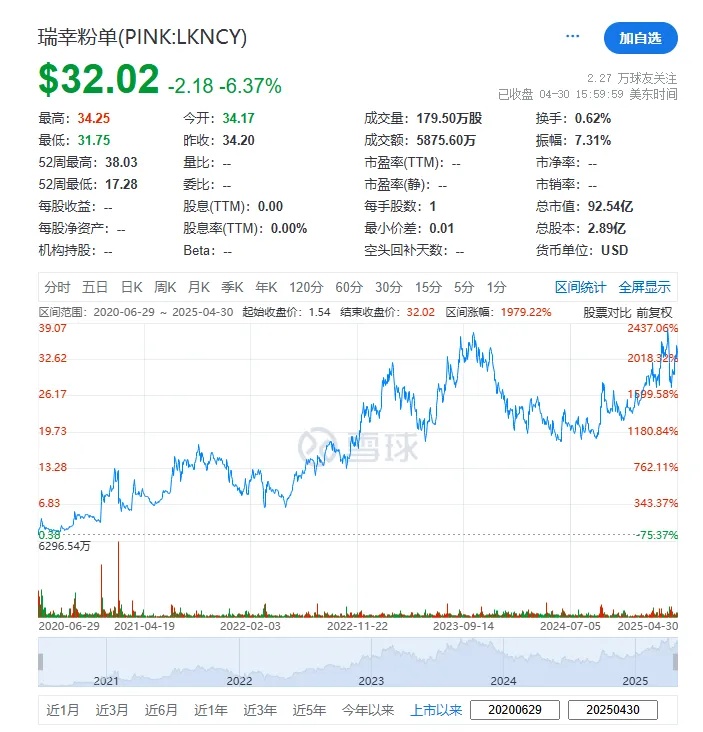Choose the 今年以来 range

click(x=368, y=710)
